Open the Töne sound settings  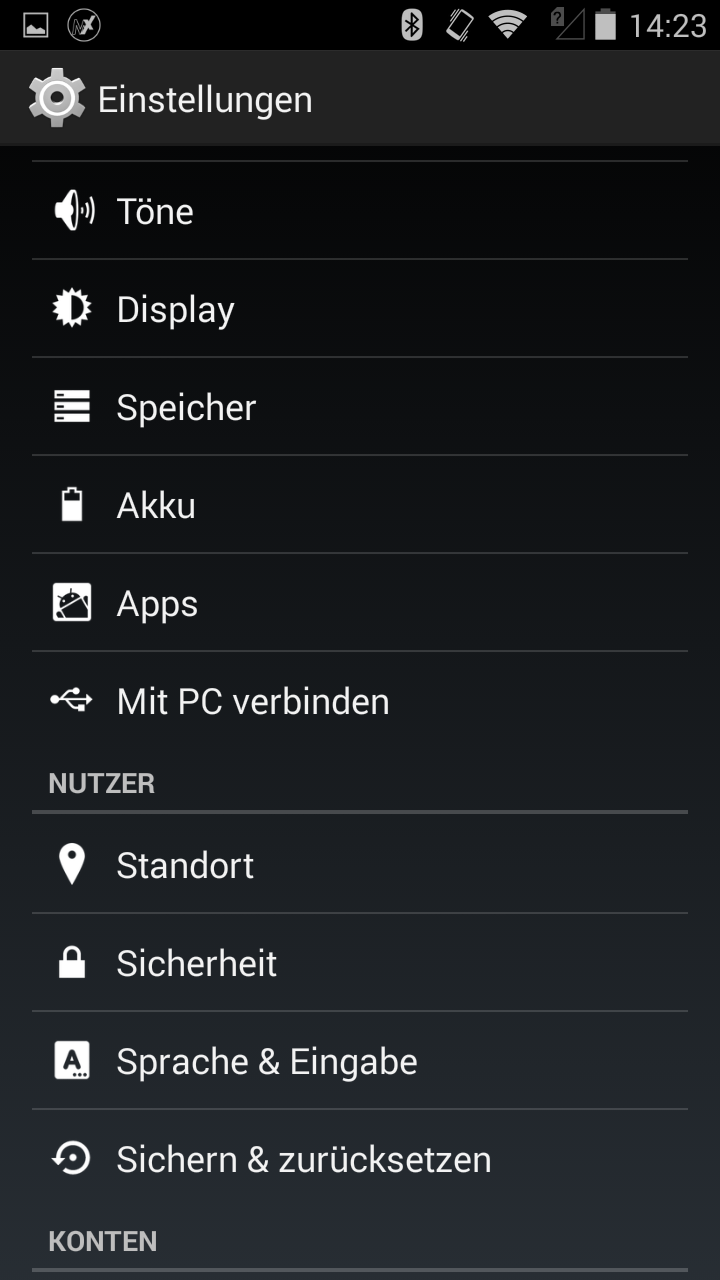click(155, 211)
